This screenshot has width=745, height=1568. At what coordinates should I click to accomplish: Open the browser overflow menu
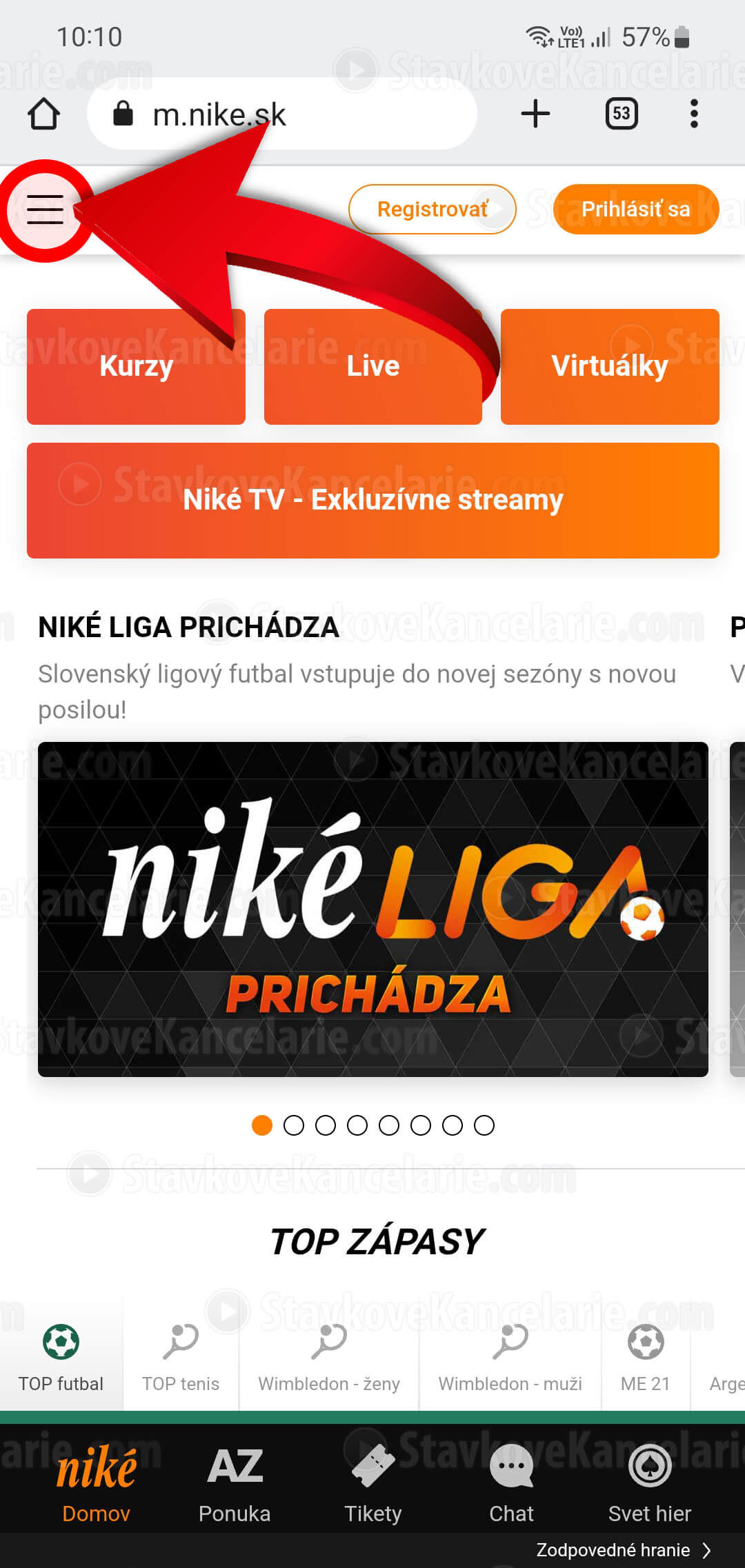(694, 114)
